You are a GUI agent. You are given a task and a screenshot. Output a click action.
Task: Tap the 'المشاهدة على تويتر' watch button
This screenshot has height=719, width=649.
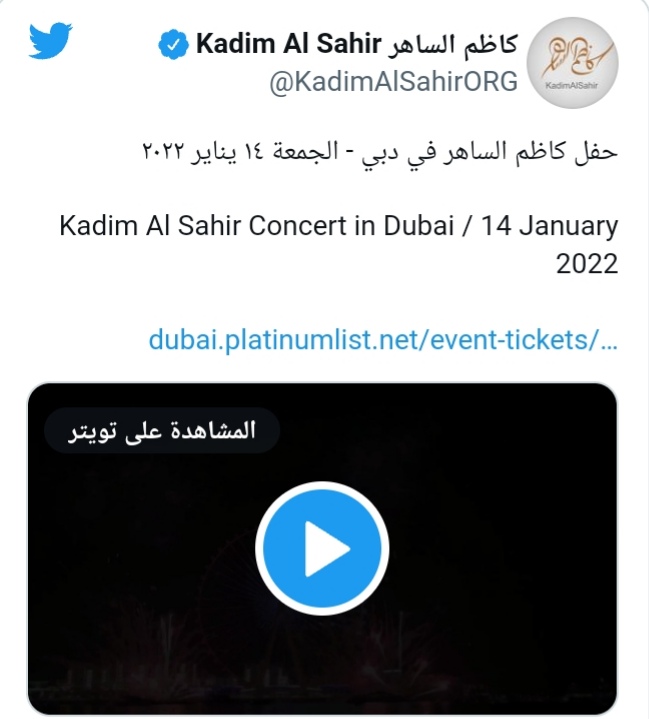(x=161, y=431)
